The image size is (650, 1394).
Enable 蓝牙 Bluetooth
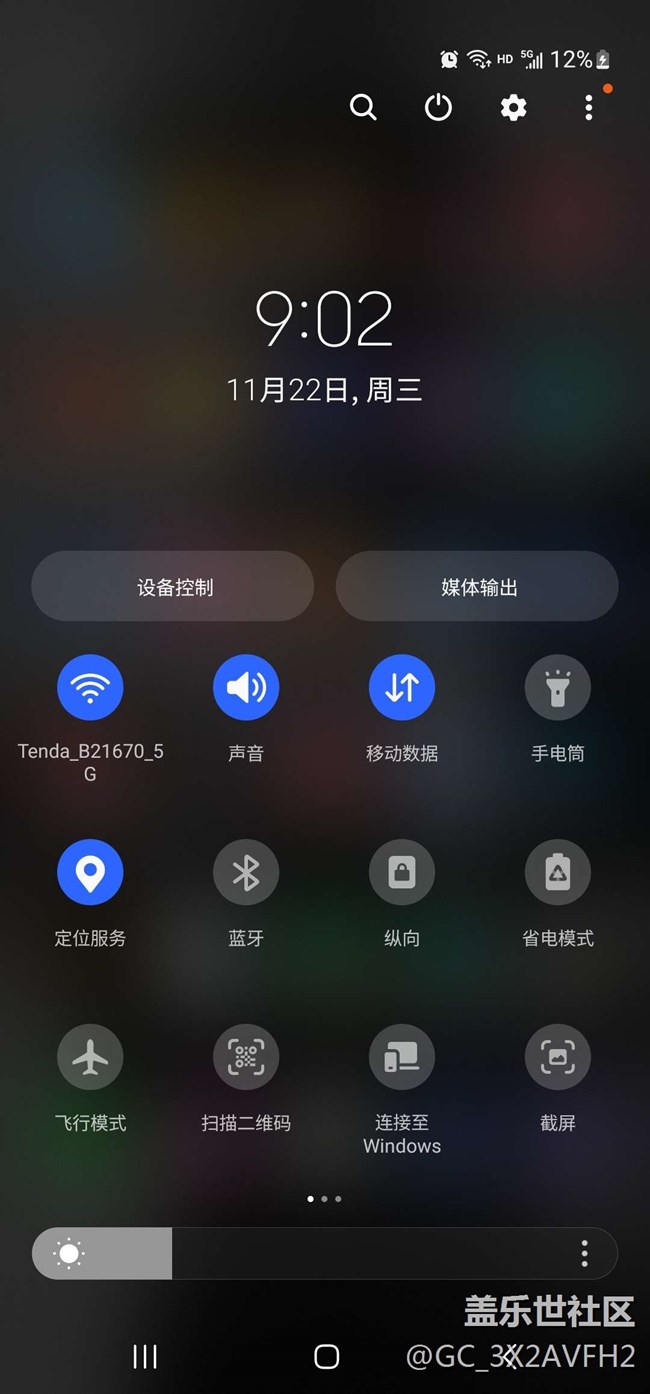(246, 872)
